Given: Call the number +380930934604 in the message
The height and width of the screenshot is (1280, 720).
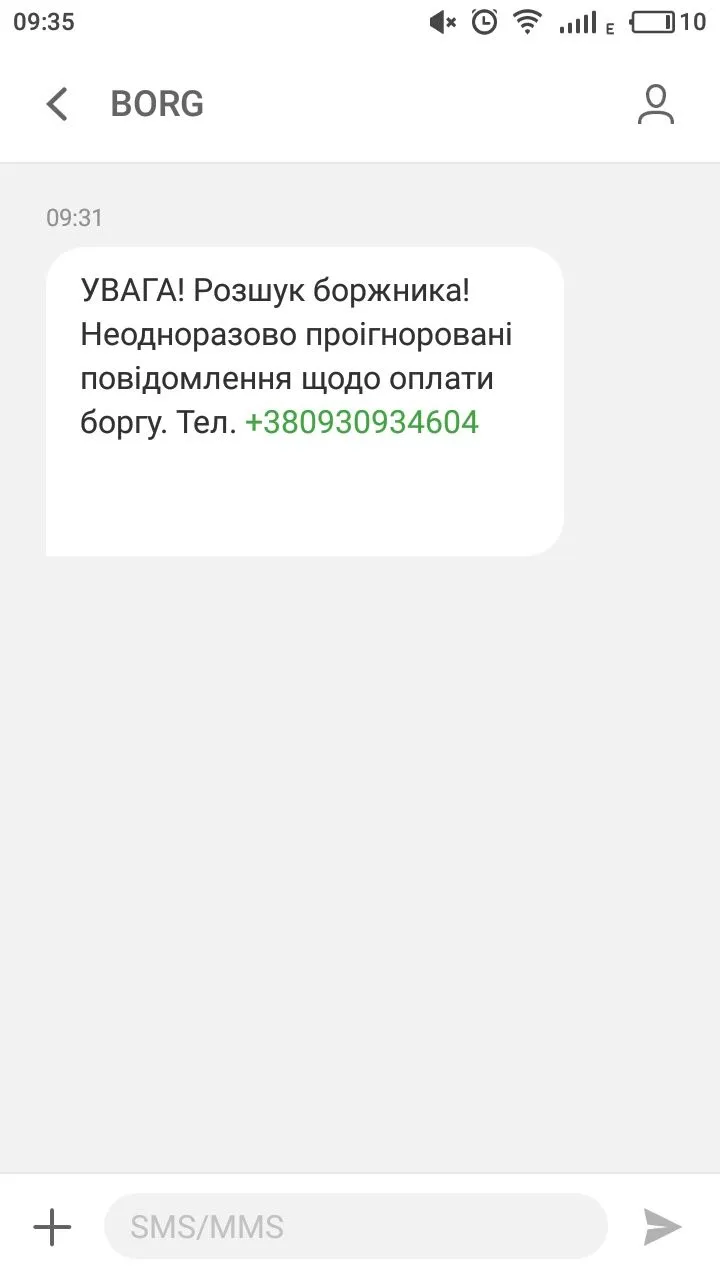Looking at the screenshot, I should [x=362, y=423].
